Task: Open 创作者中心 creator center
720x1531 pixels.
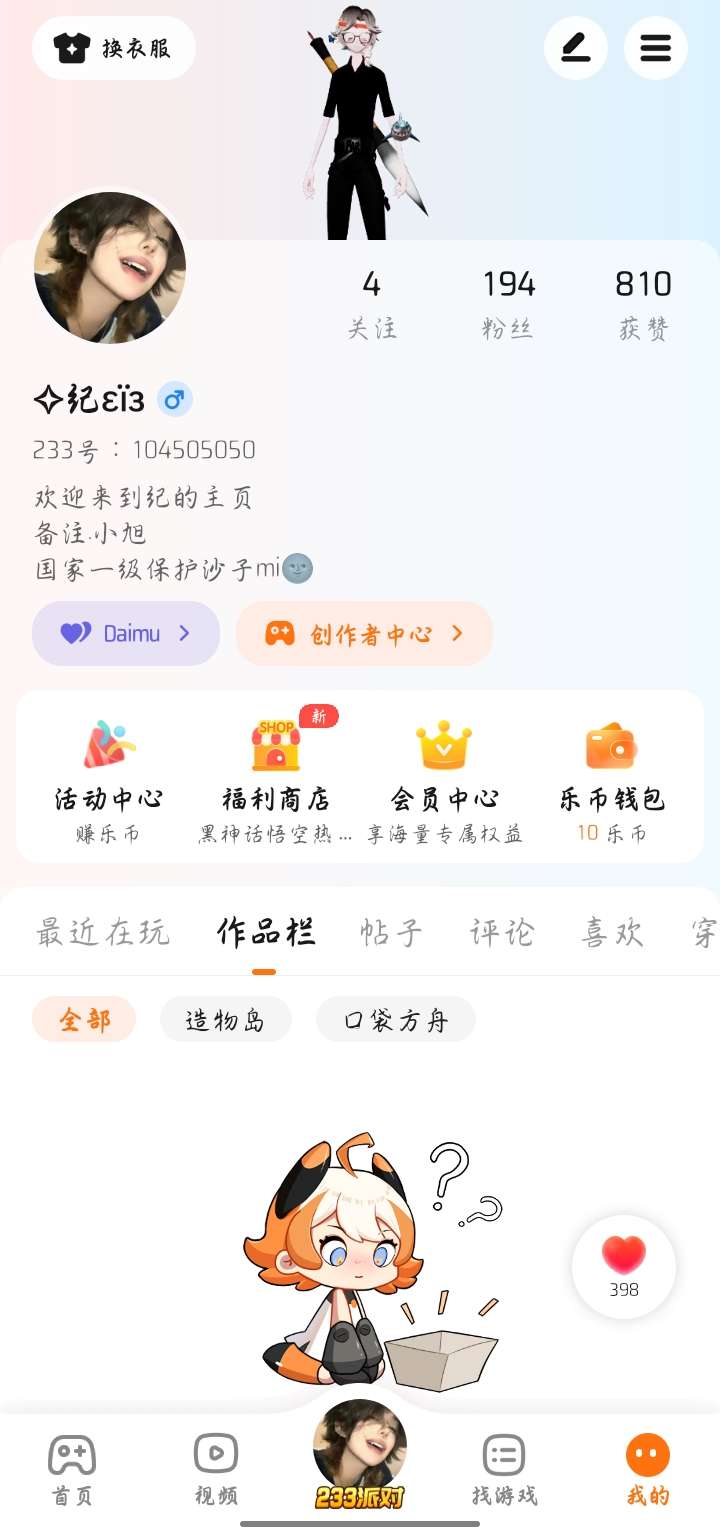Action: 364,633
